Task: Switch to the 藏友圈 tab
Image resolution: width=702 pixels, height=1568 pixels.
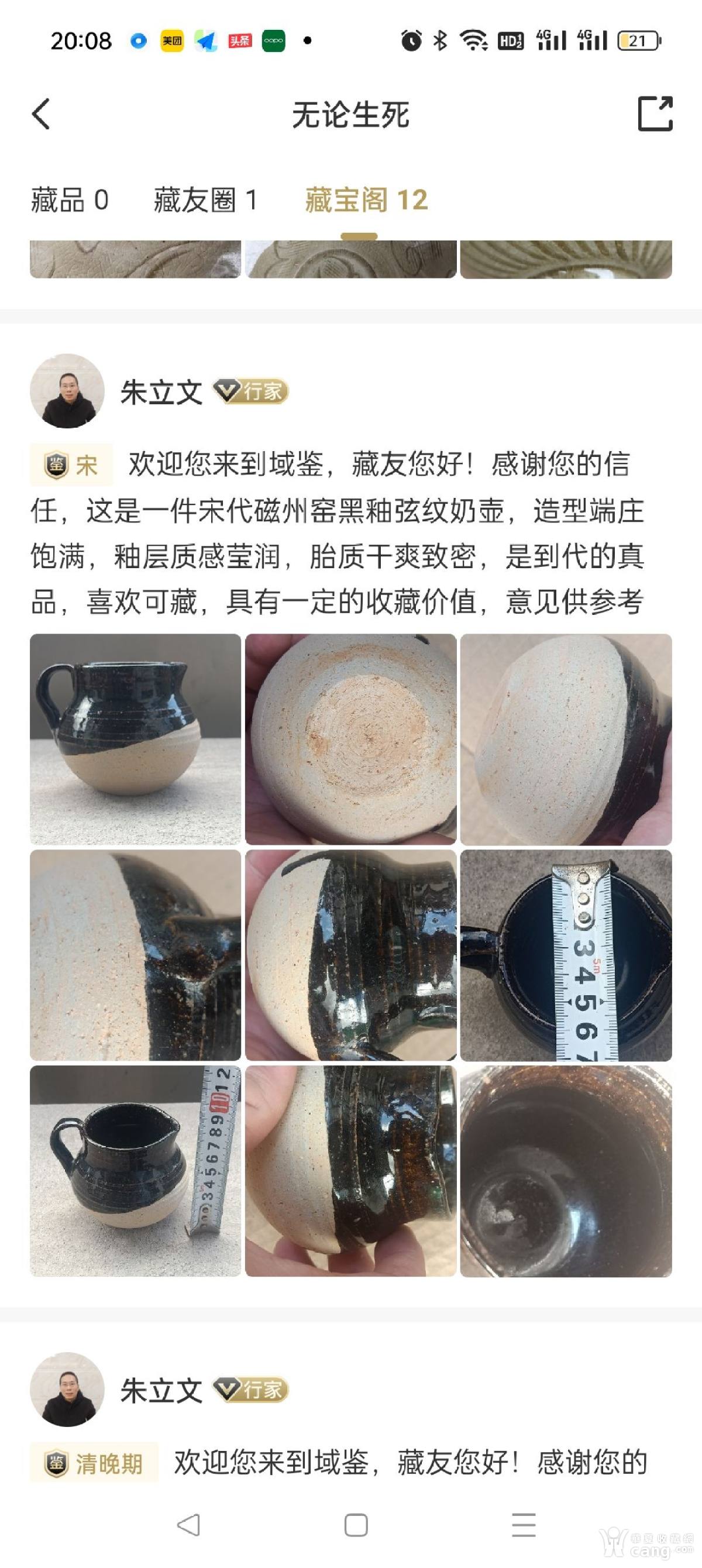Action: (205, 200)
